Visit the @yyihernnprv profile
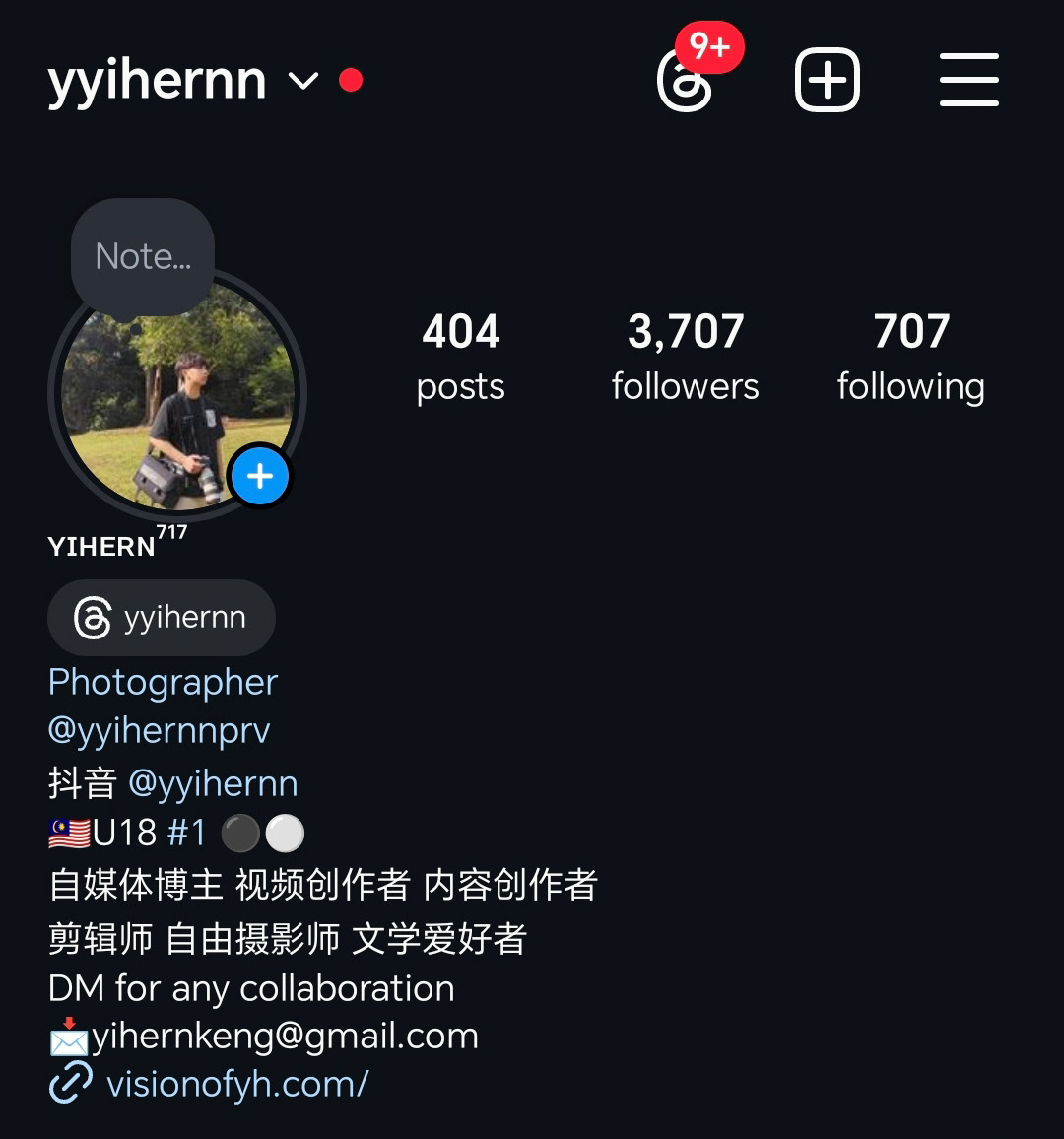This screenshot has width=1064, height=1139. pos(159,731)
